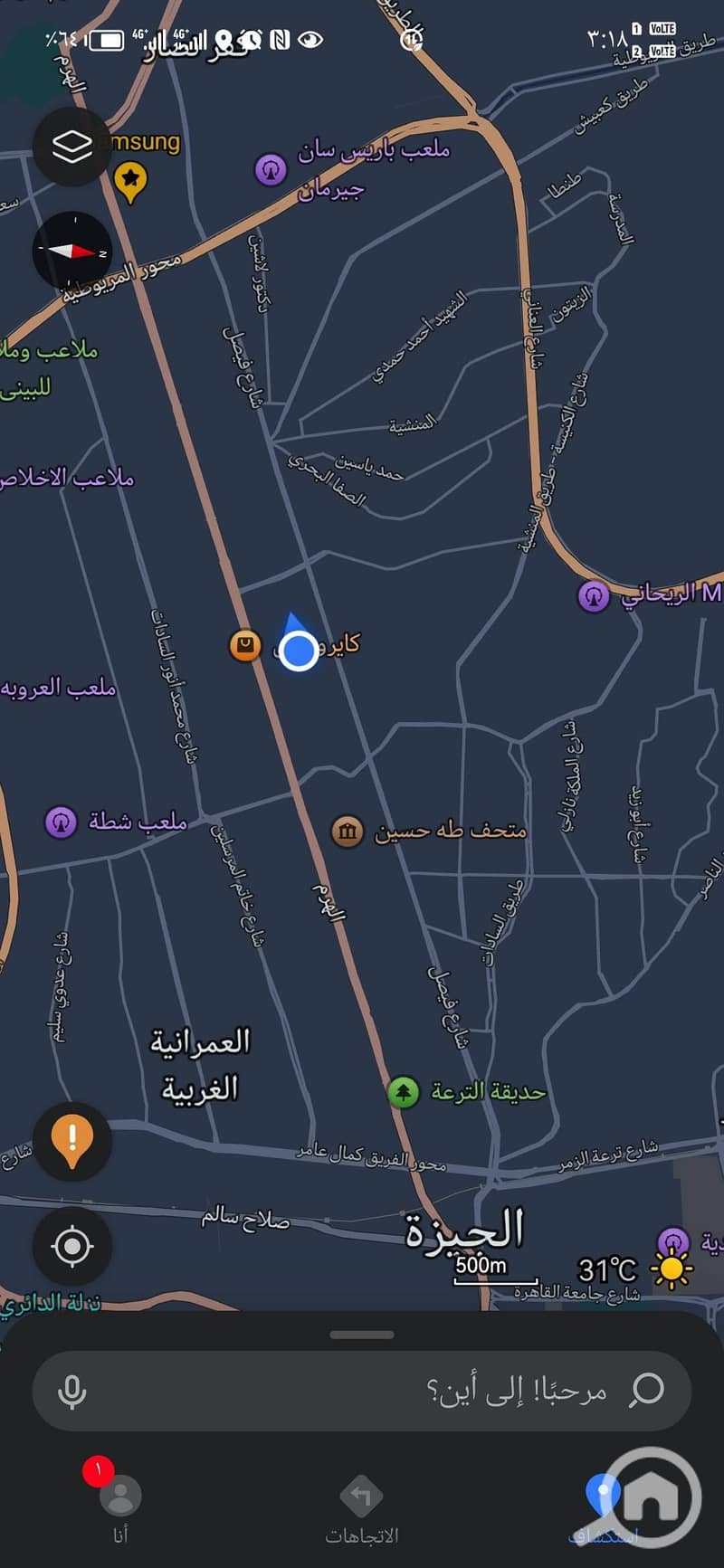
Task: Switch to the أنا tab
Action: [120, 1506]
